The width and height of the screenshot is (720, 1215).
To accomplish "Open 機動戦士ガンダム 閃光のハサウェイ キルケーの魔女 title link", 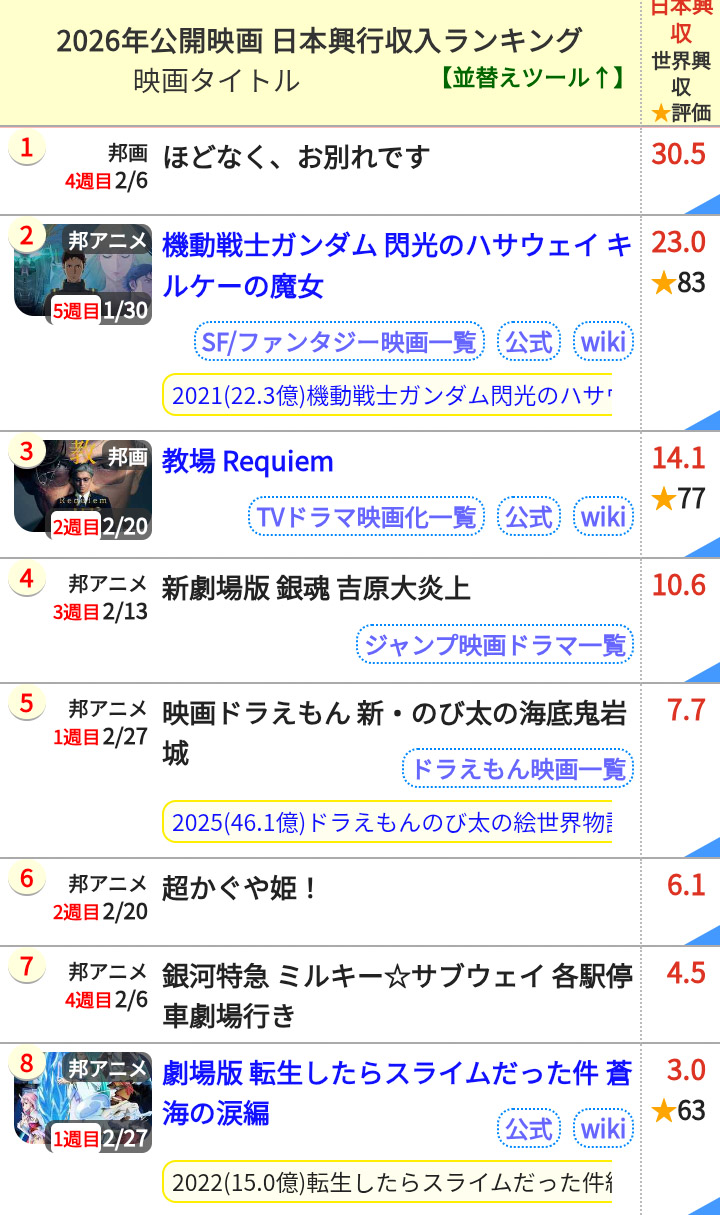I will click(396, 265).
